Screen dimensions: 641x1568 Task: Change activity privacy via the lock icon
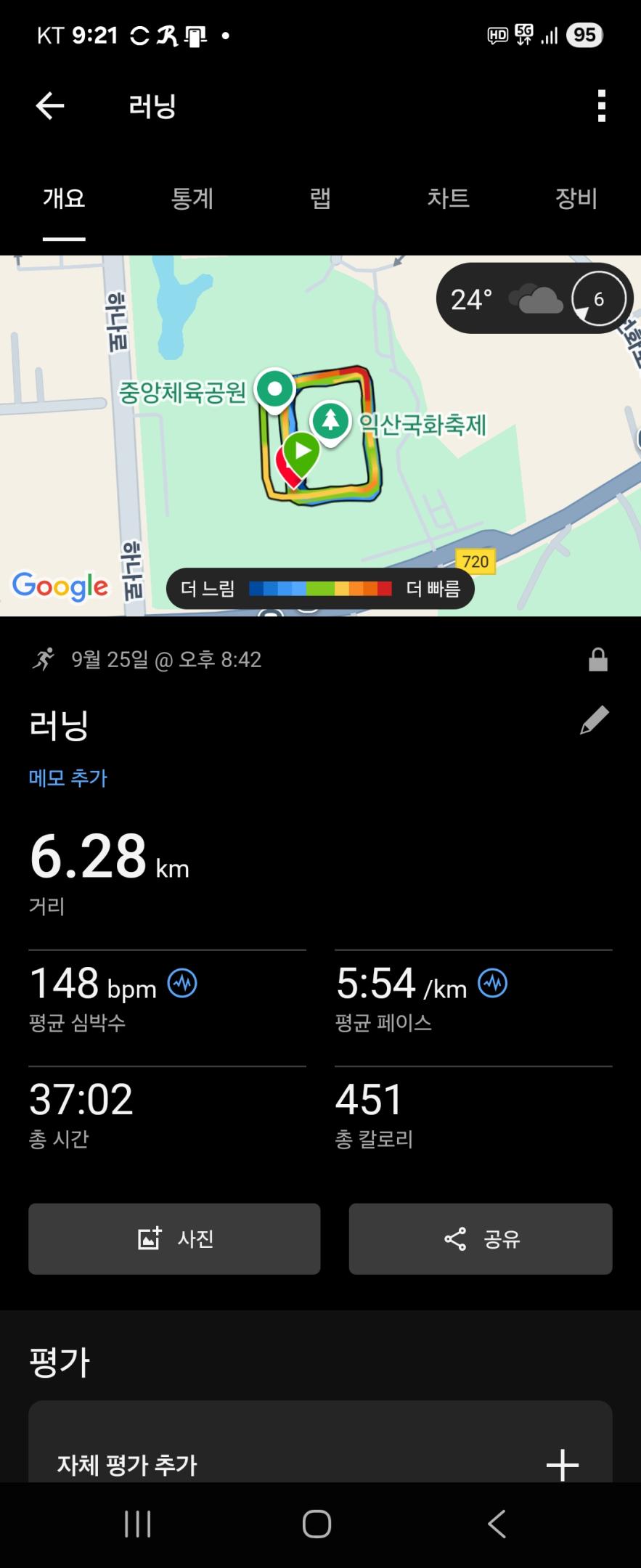click(x=598, y=660)
